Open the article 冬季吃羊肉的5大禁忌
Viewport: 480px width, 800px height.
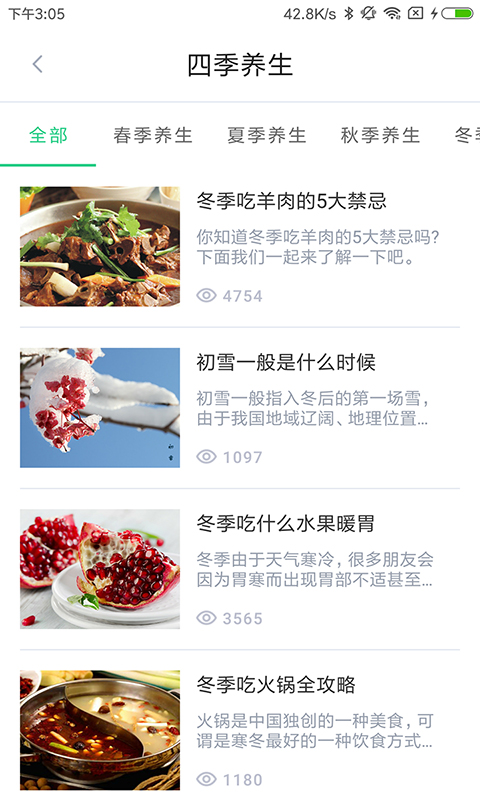[240, 246]
